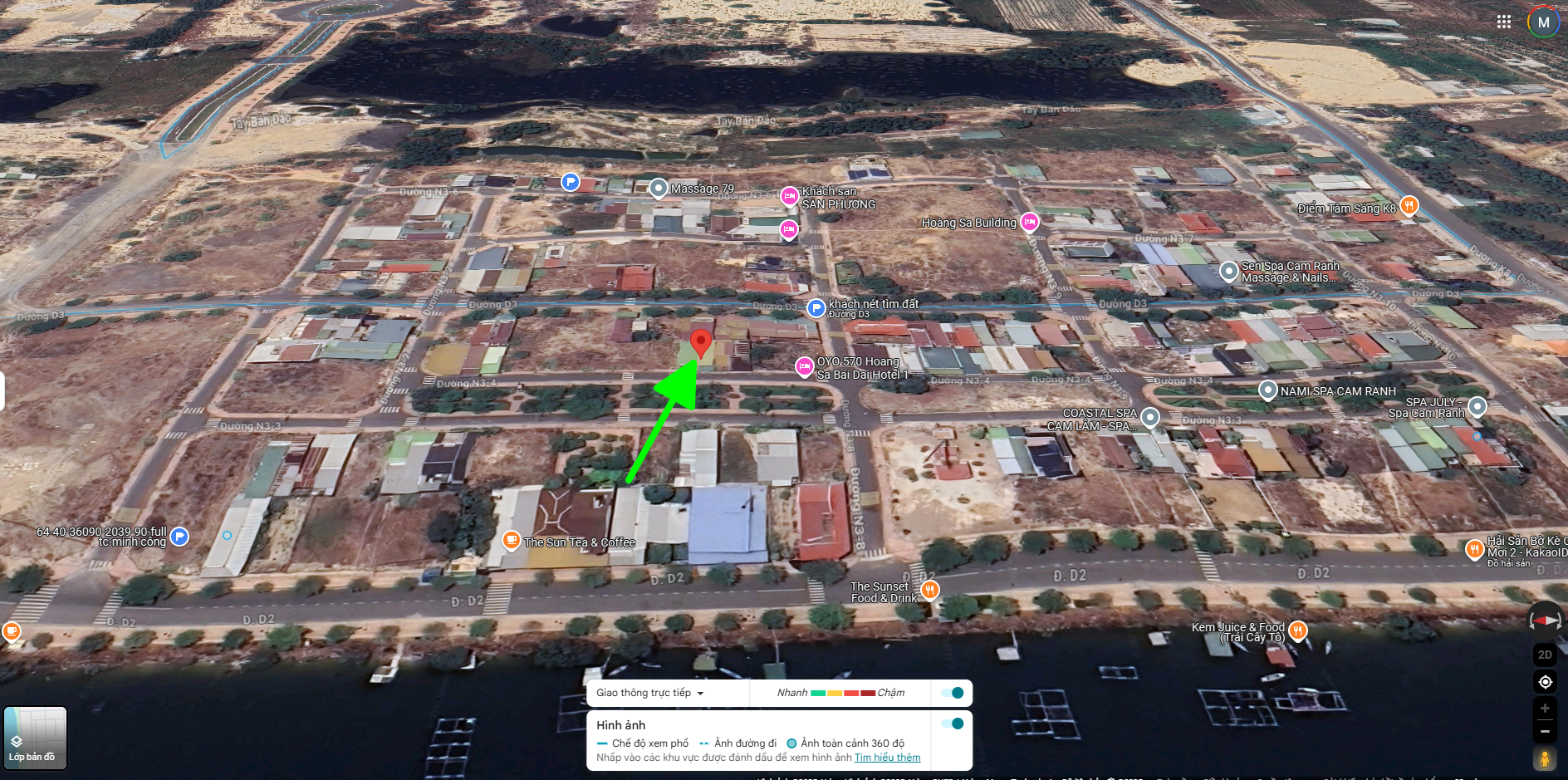Image resolution: width=1568 pixels, height=780 pixels.
Task: Reset the compass orientation
Action: 1545,621
